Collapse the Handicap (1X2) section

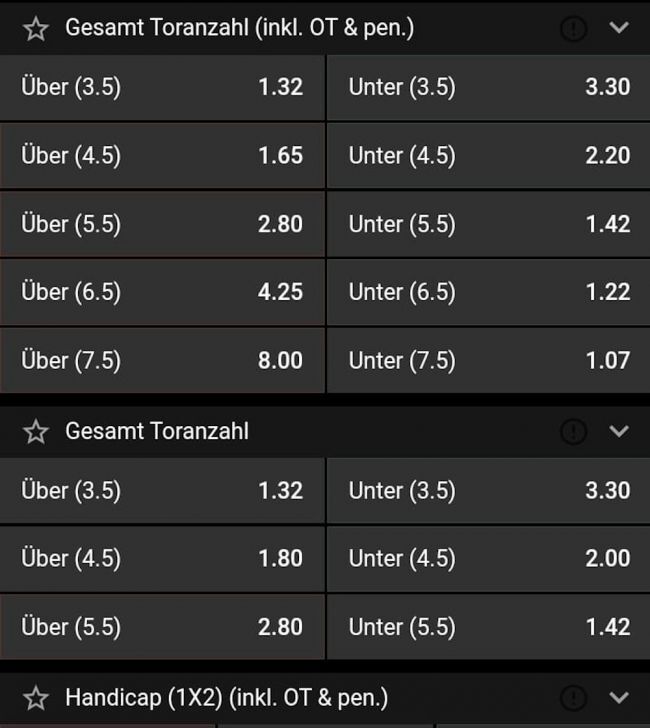(619, 698)
